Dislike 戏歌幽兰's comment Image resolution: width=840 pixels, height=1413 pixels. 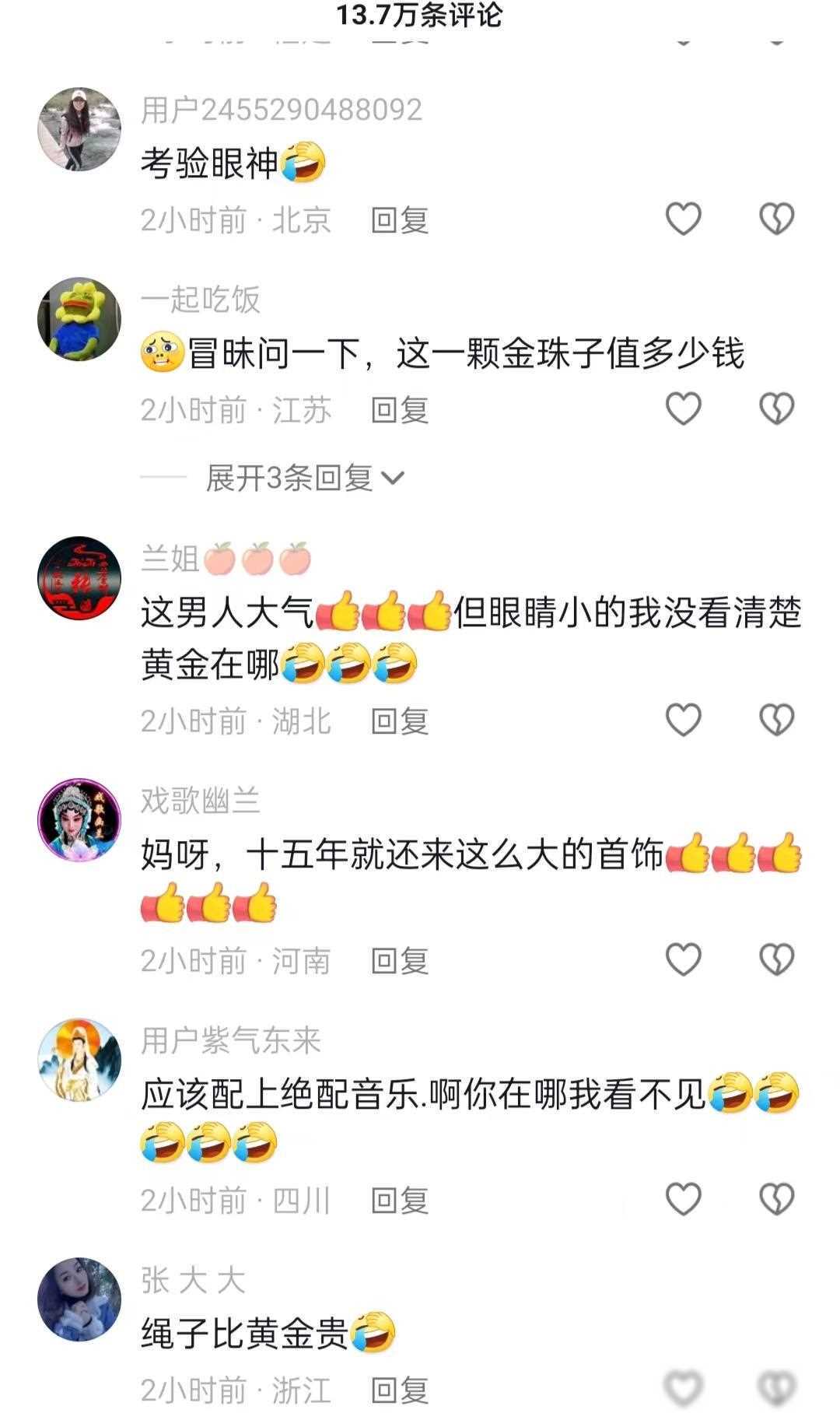[x=776, y=959]
